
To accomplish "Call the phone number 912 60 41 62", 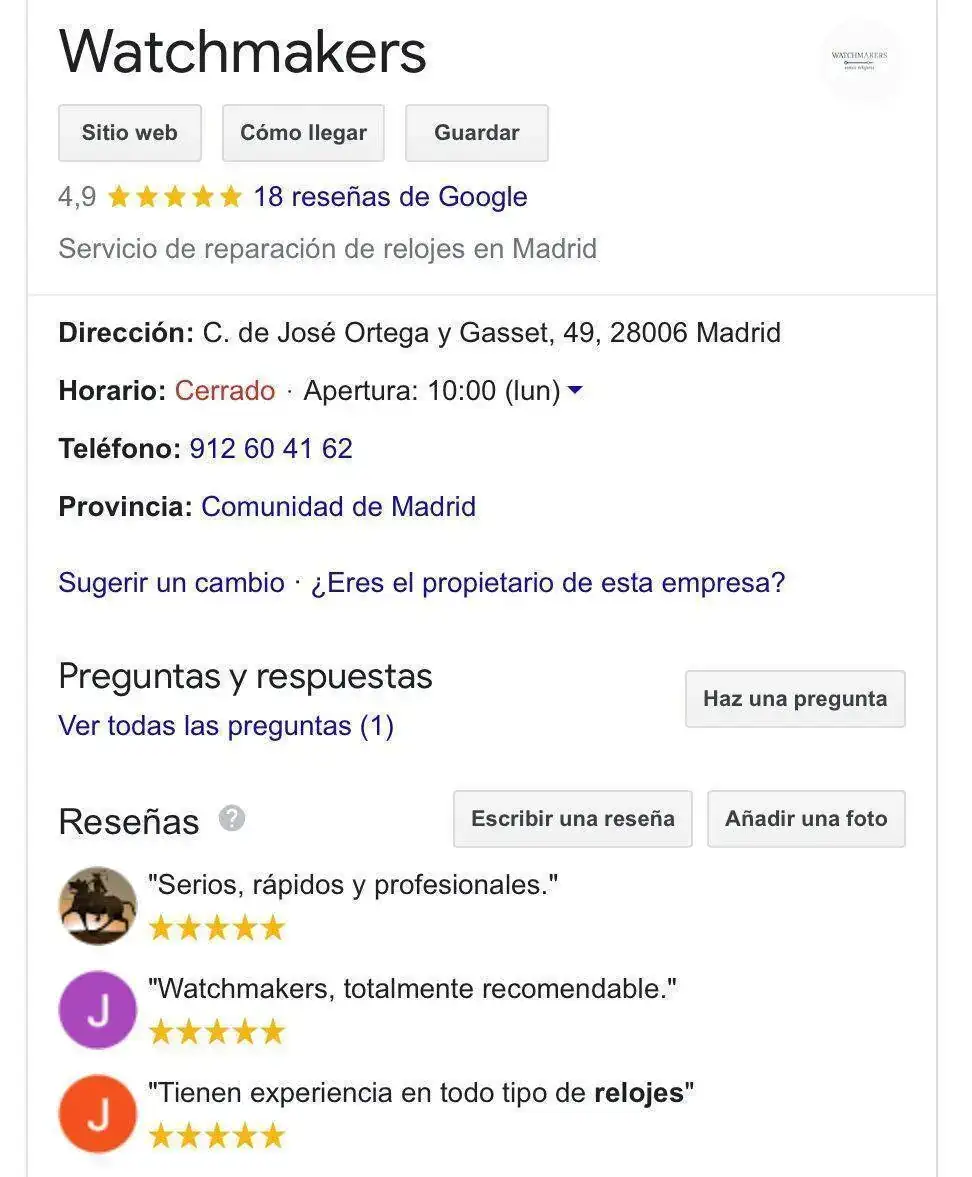I will coord(270,448).
